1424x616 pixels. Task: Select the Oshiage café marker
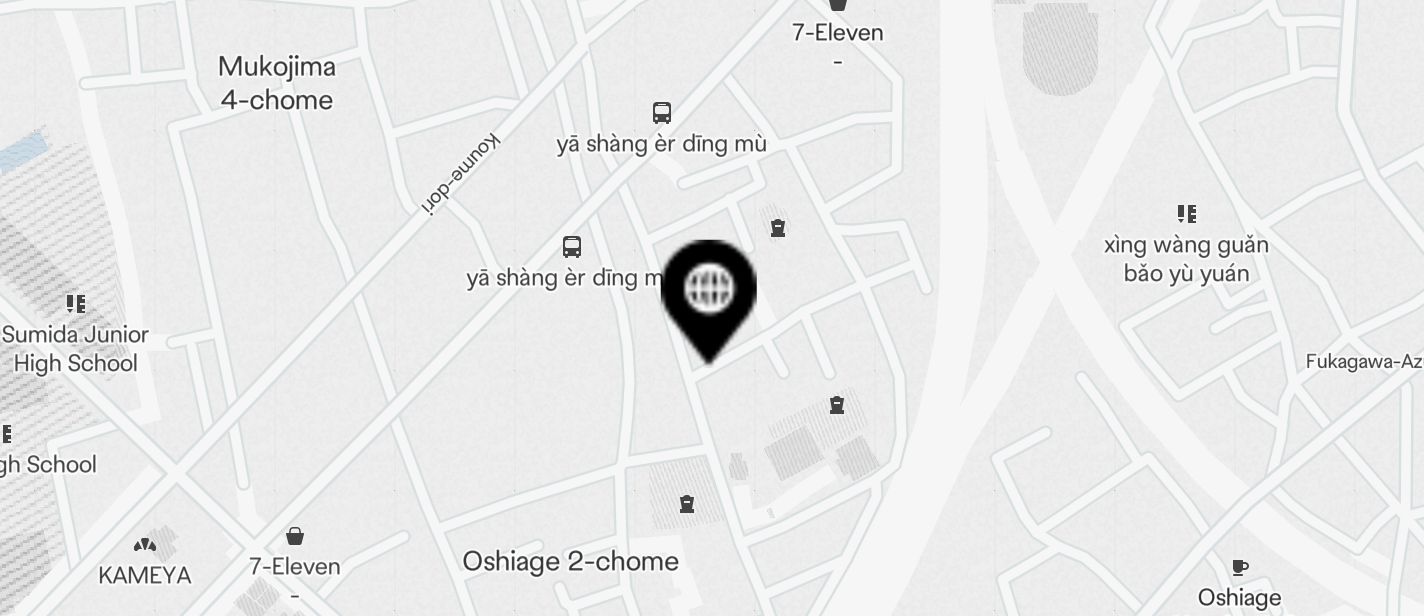click(x=1240, y=568)
